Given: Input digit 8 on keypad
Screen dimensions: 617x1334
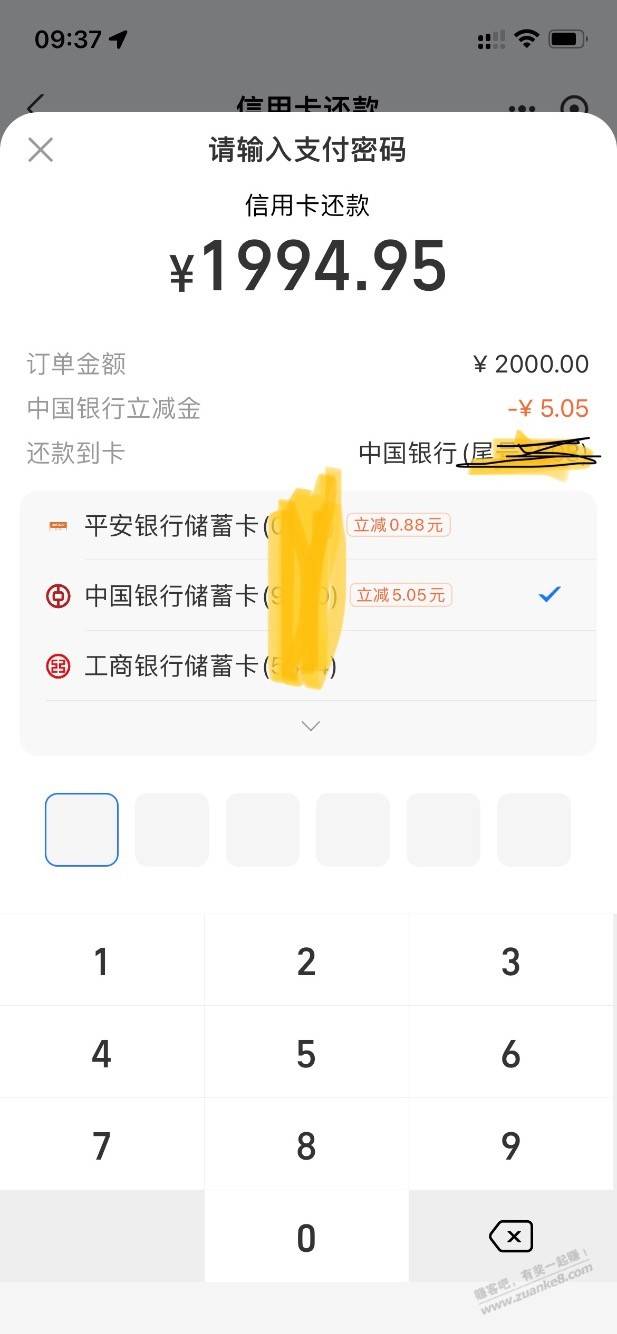Looking at the screenshot, I should pos(307,1146).
